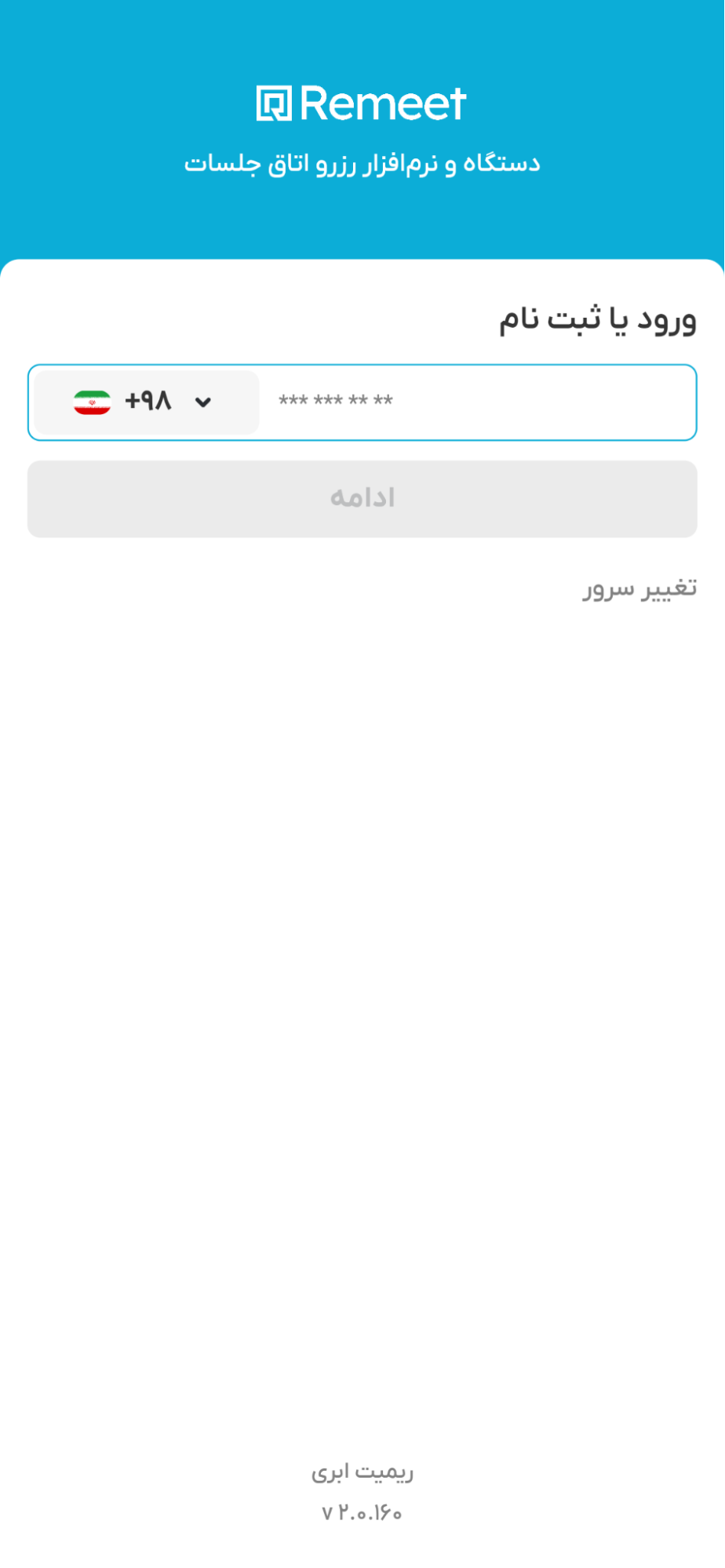The image size is (725, 1568).
Task: Tap the ادامه continue button
Action: [x=362, y=499]
